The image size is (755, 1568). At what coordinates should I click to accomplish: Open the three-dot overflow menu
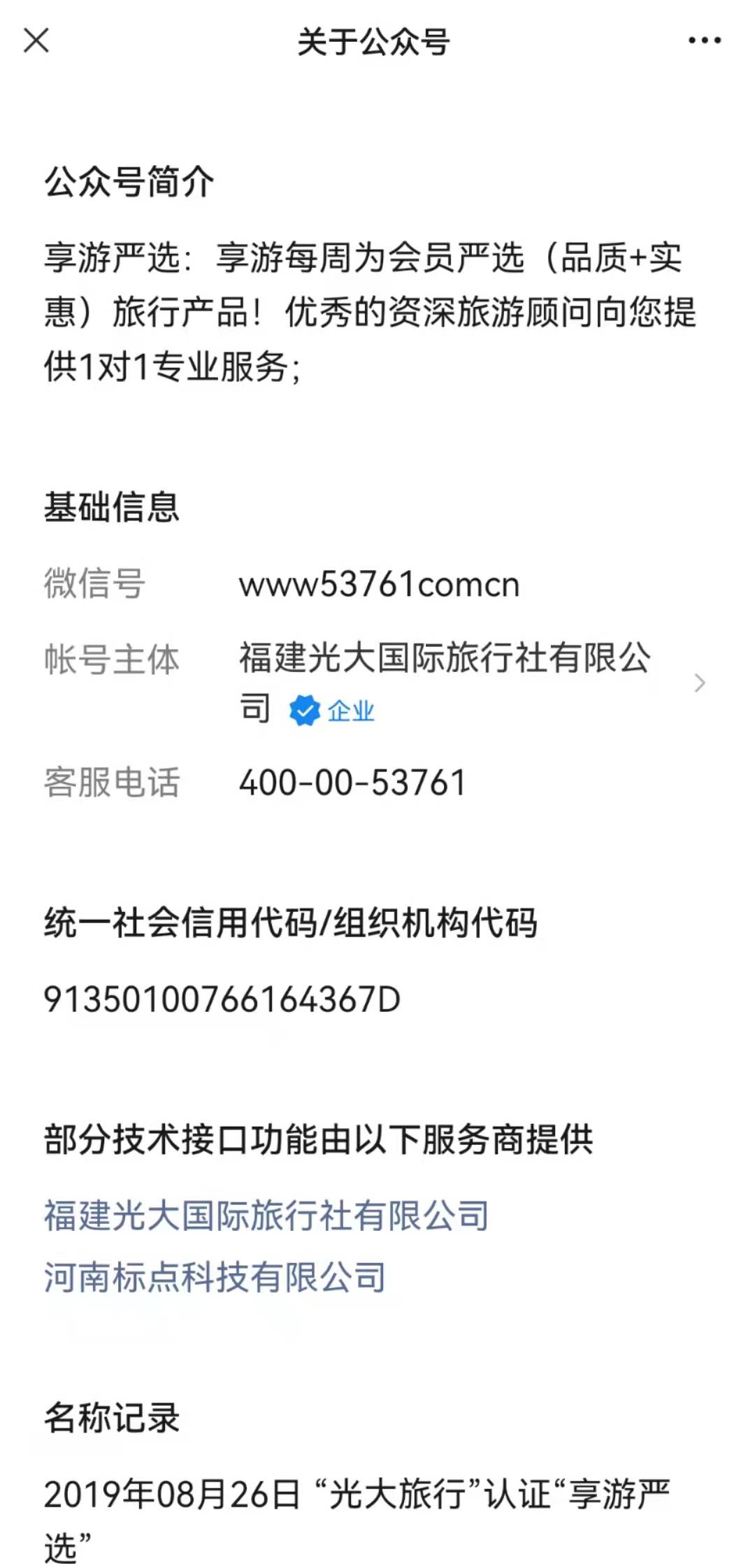pyautogui.click(x=704, y=41)
